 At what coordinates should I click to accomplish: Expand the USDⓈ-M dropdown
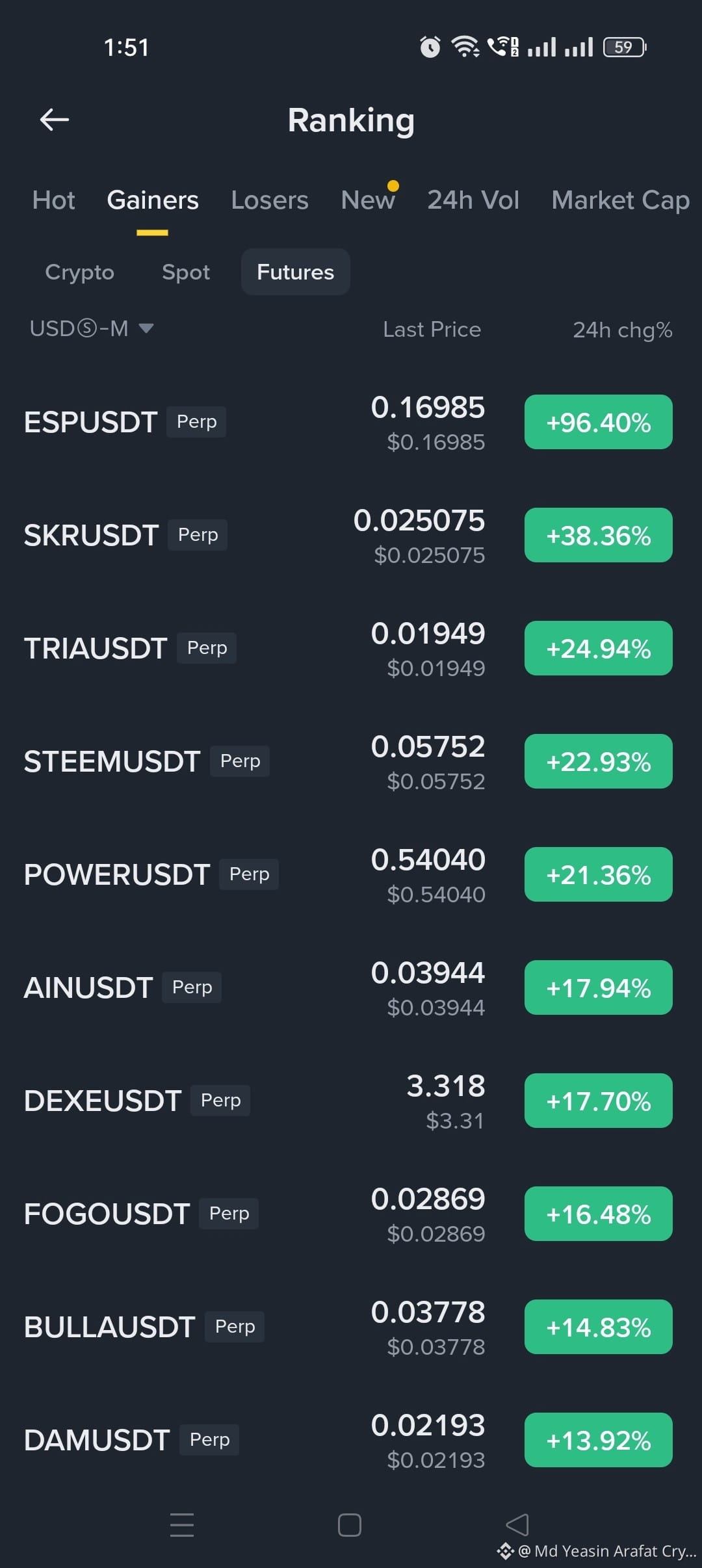92,328
